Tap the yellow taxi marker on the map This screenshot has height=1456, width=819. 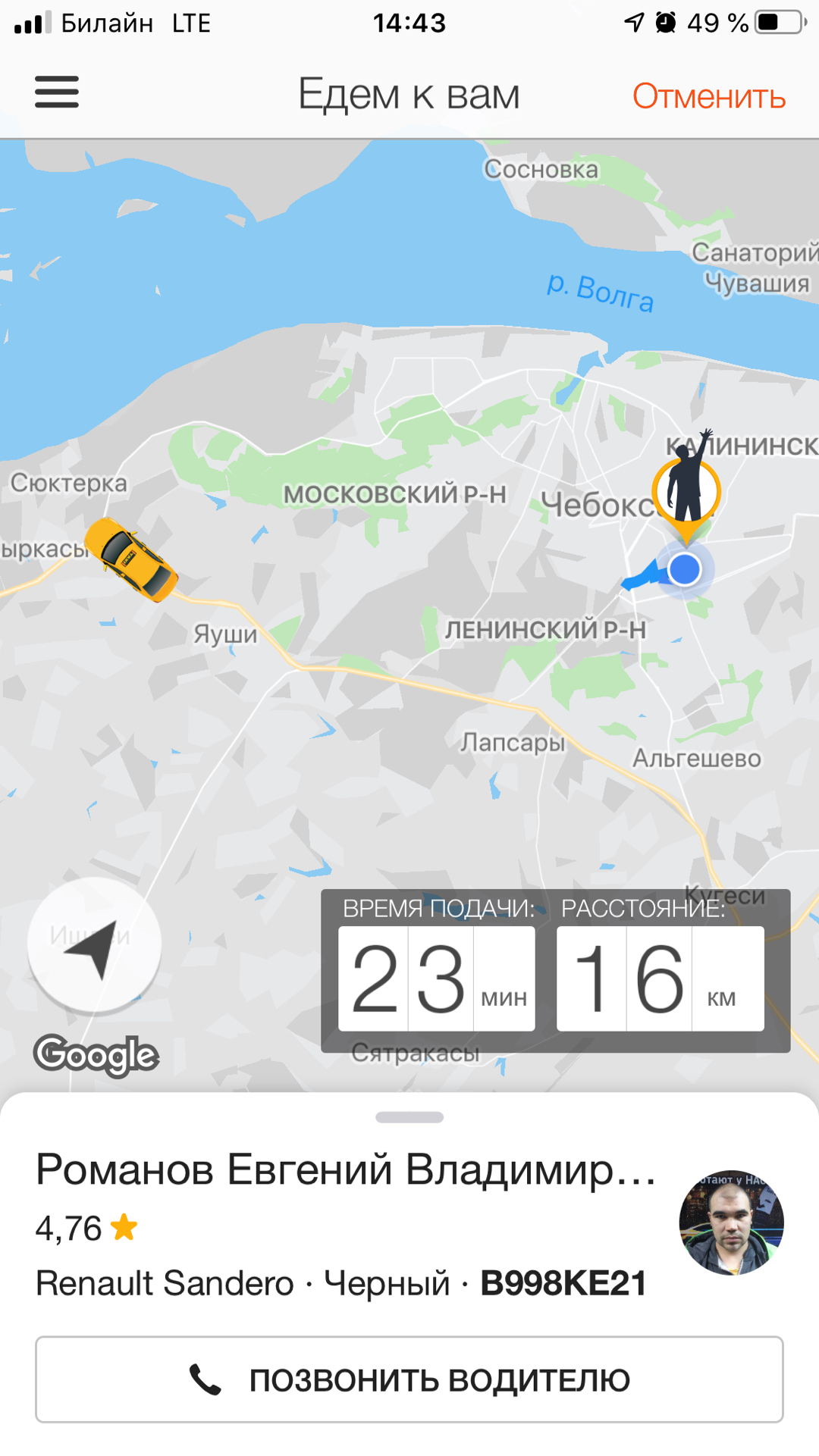(131, 559)
